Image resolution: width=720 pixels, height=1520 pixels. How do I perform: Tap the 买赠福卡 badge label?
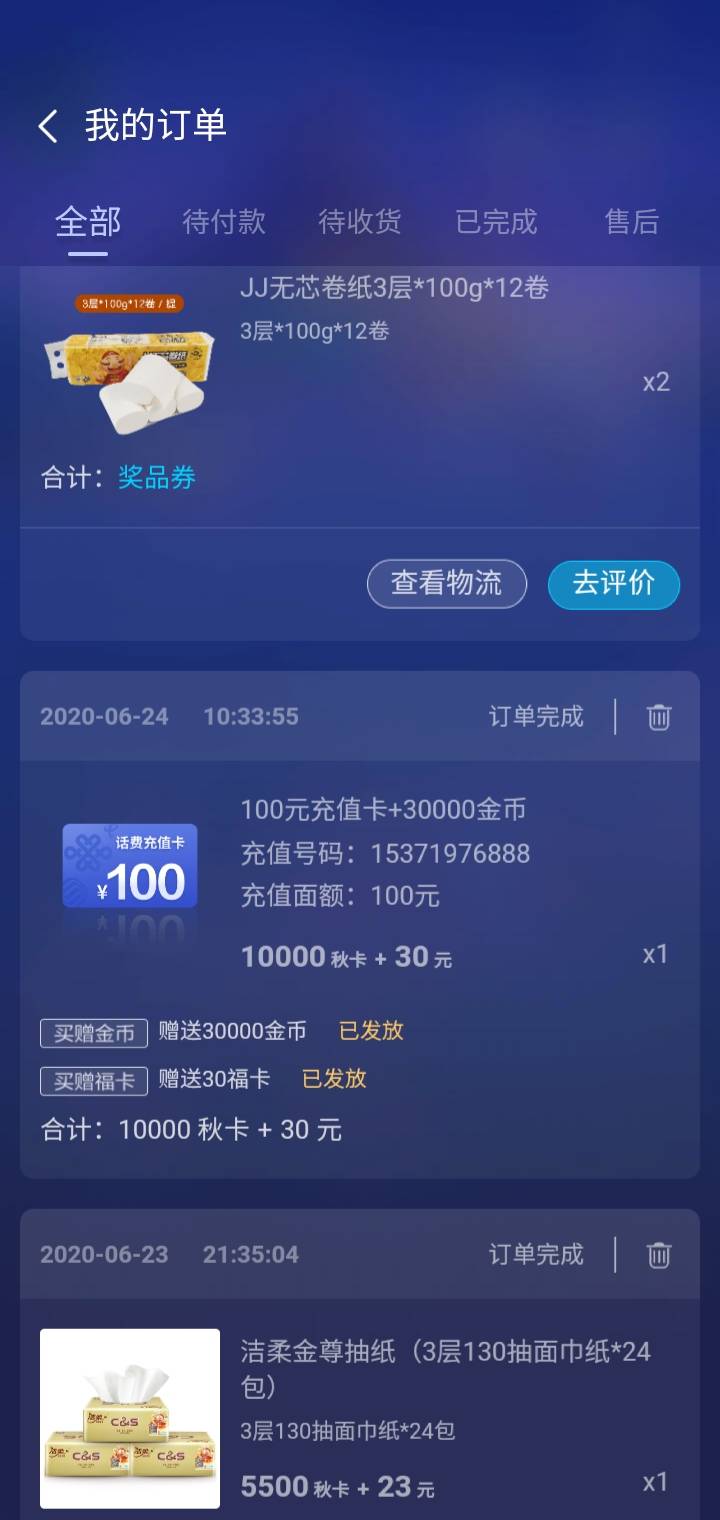tap(92, 1081)
